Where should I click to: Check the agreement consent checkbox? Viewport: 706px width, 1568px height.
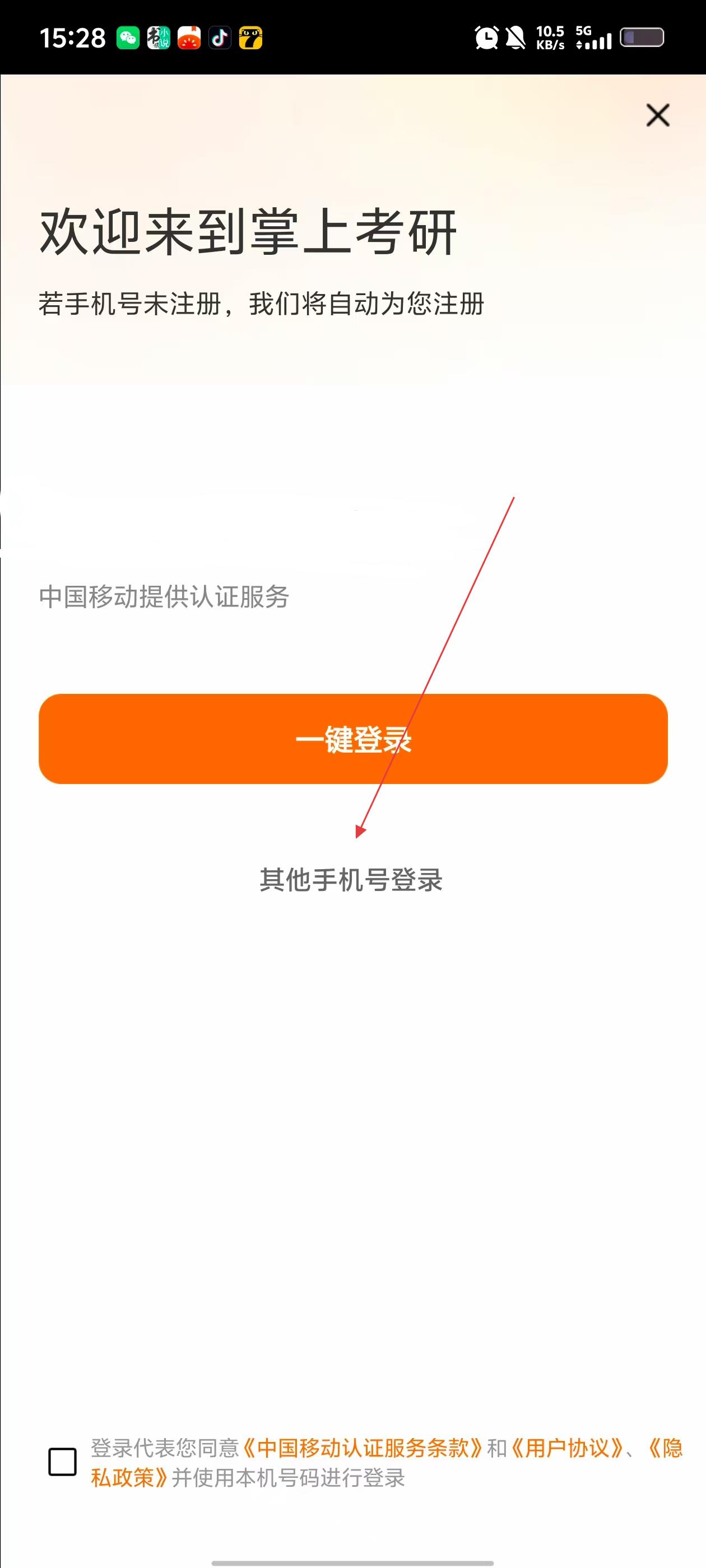[x=62, y=1462]
